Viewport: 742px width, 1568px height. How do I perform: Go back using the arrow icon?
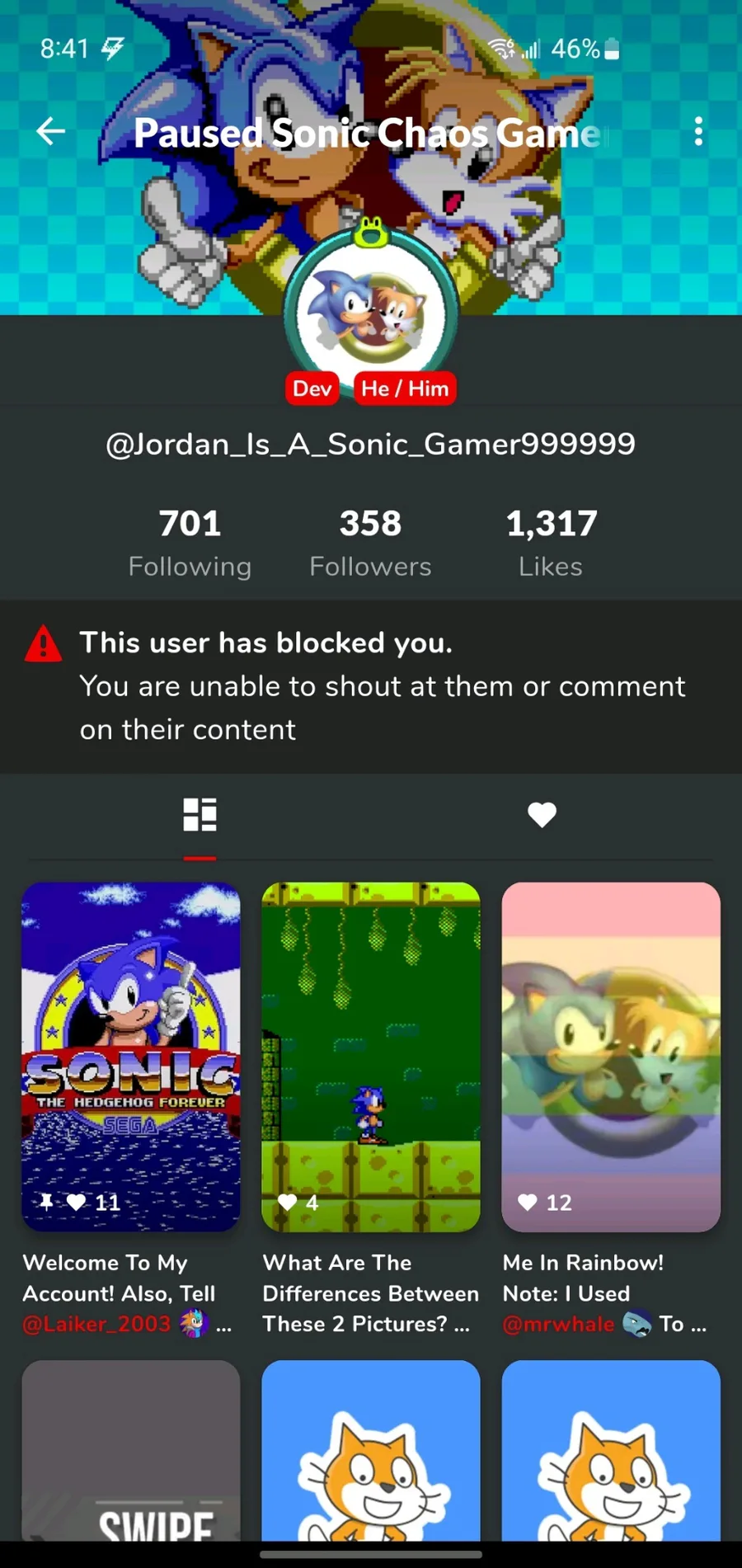point(50,130)
